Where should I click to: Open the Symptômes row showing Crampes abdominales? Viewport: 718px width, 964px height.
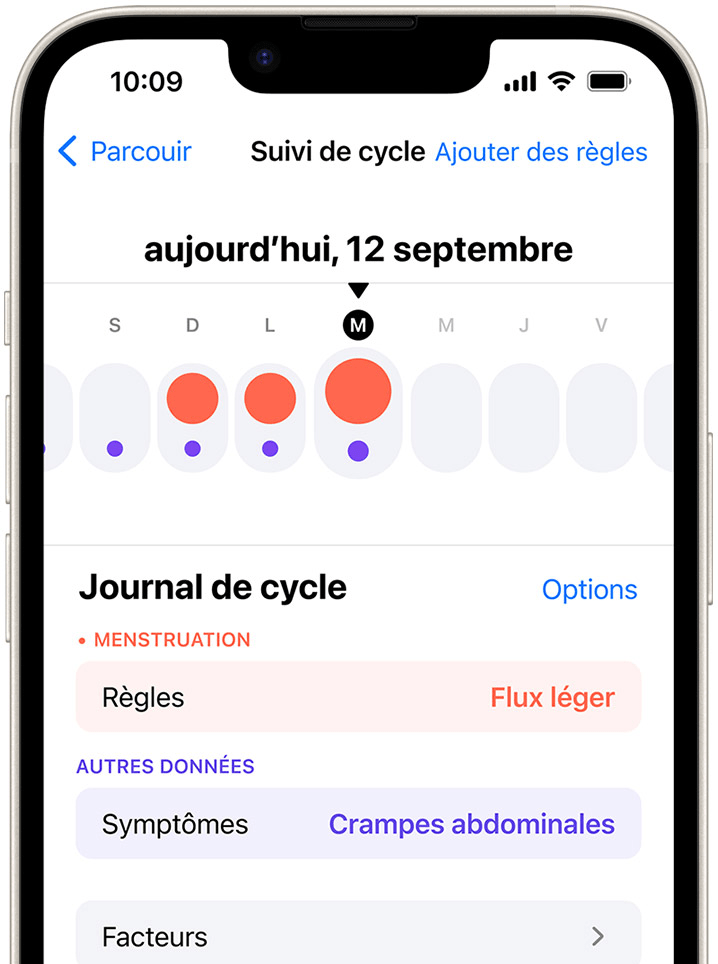[358, 824]
